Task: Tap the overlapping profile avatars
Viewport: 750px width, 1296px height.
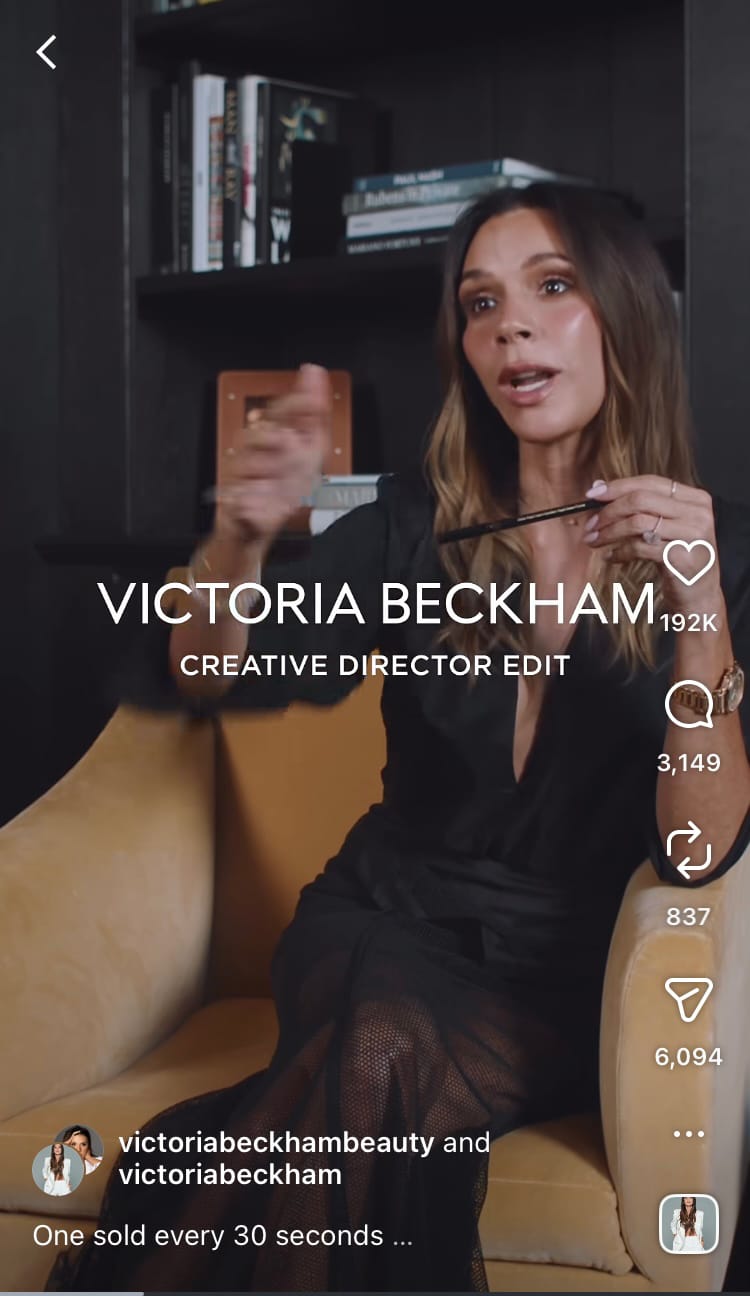Action: 68,1160
